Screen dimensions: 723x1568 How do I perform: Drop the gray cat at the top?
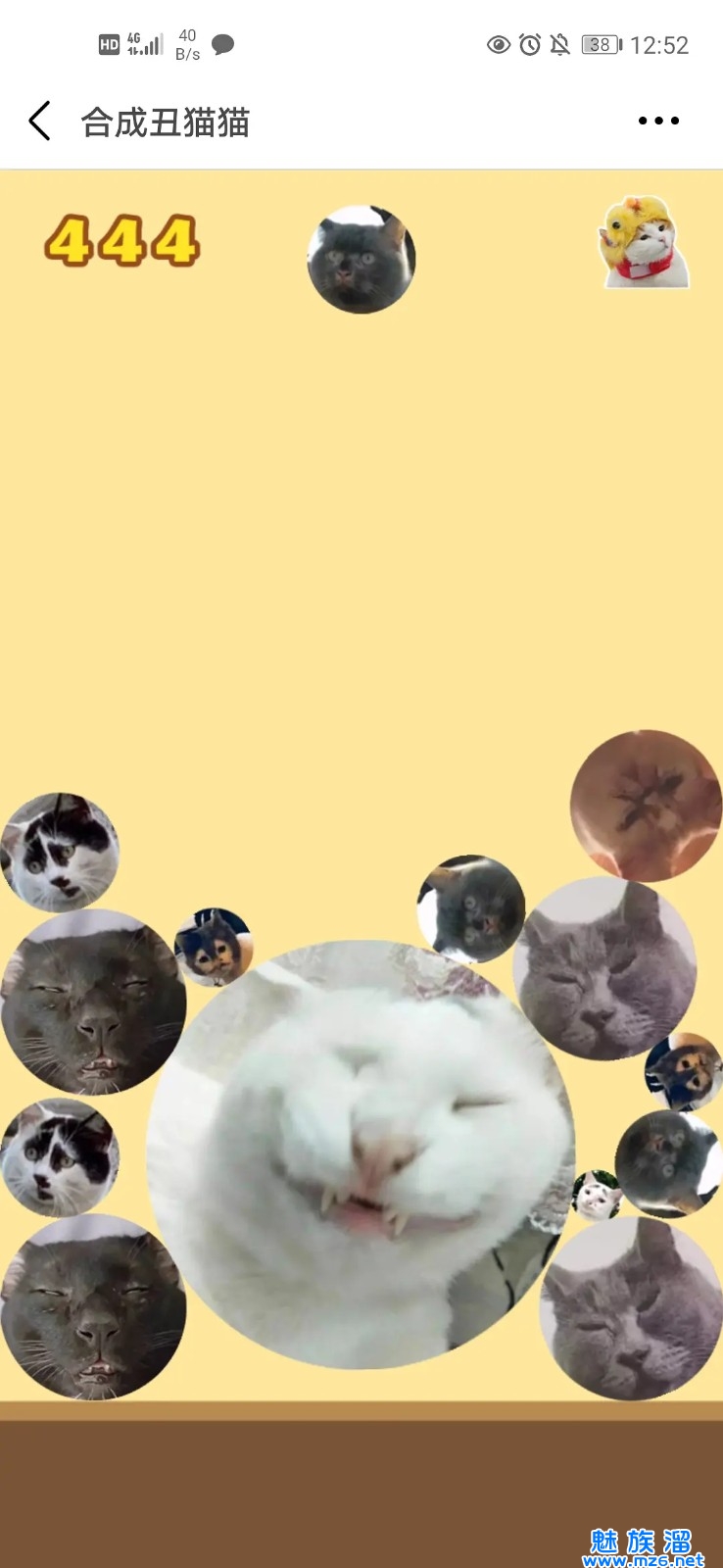pyautogui.click(x=361, y=260)
